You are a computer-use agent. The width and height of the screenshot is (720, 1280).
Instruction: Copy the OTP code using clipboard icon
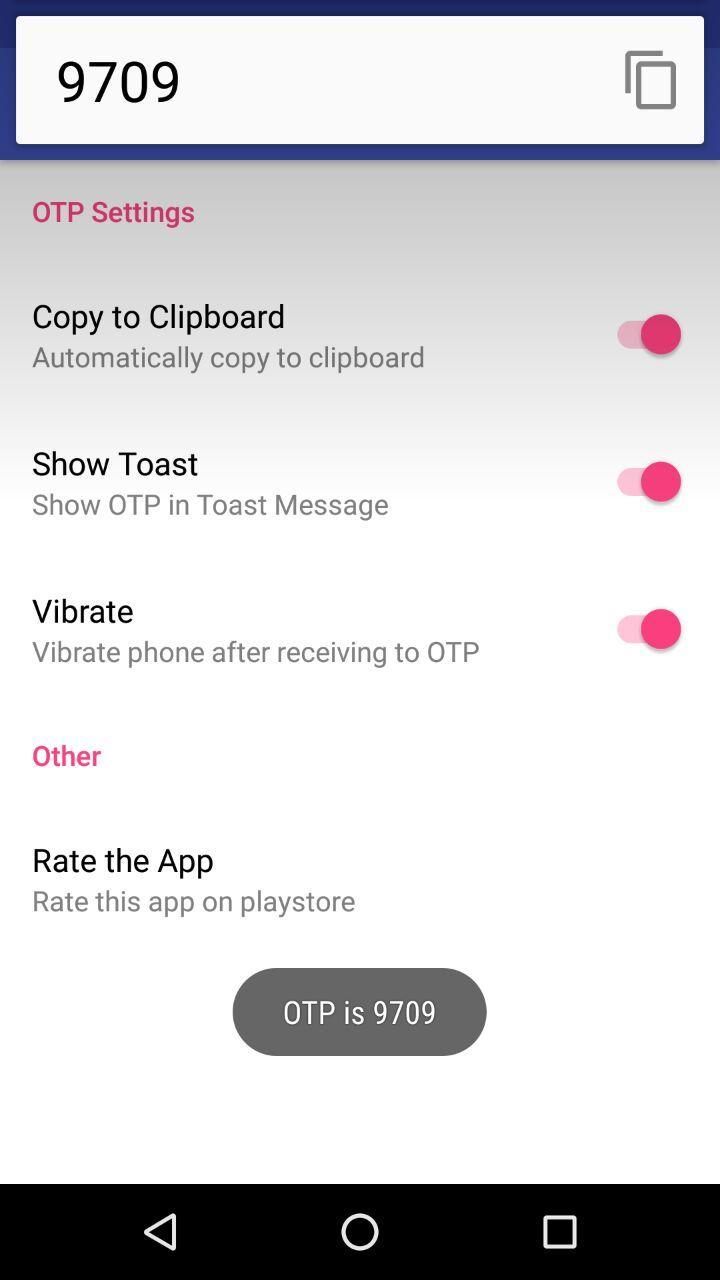coord(651,81)
